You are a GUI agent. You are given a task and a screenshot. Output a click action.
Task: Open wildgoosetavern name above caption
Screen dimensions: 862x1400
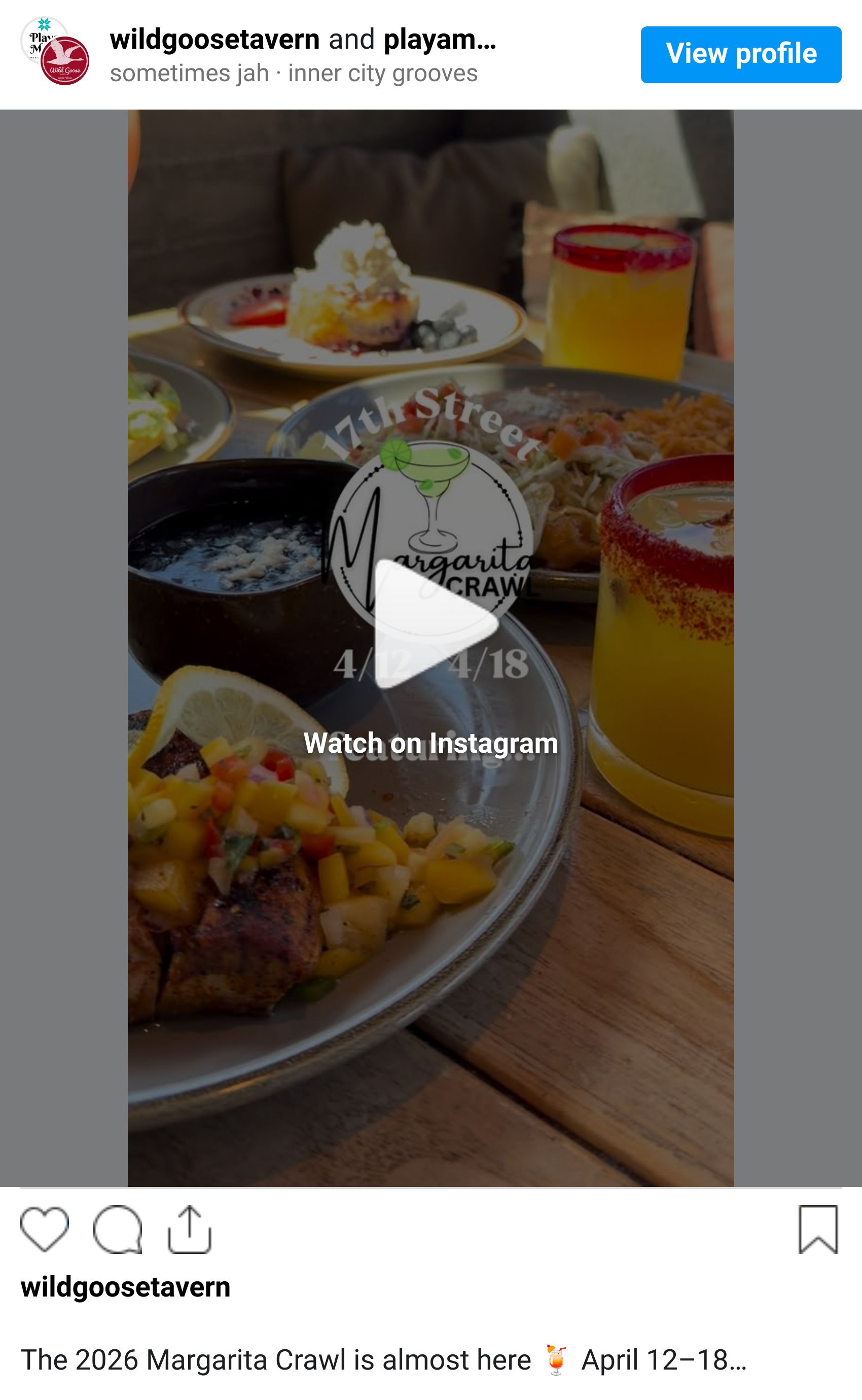click(x=125, y=1288)
